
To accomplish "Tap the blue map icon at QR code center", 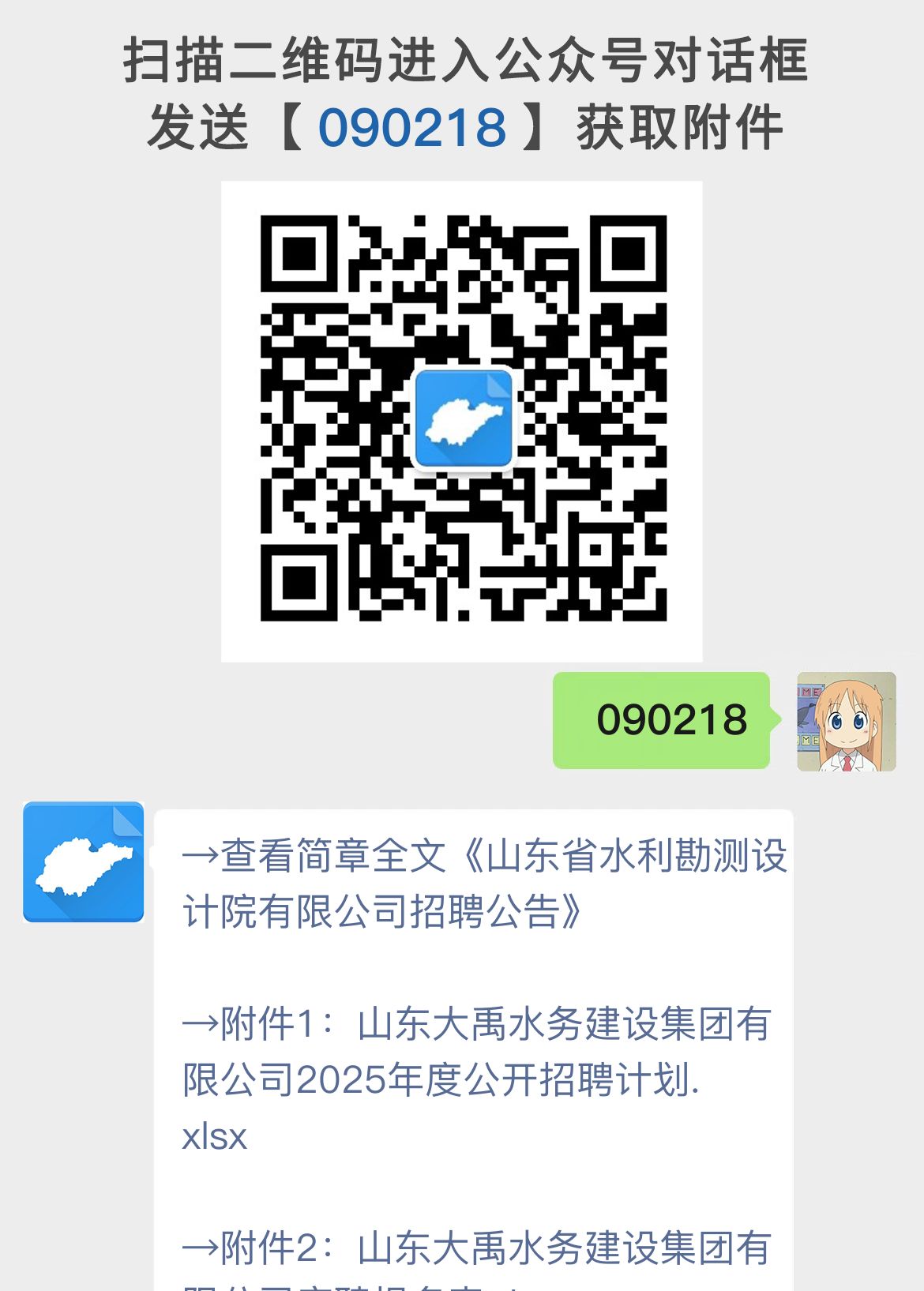I will click(464, 416).
